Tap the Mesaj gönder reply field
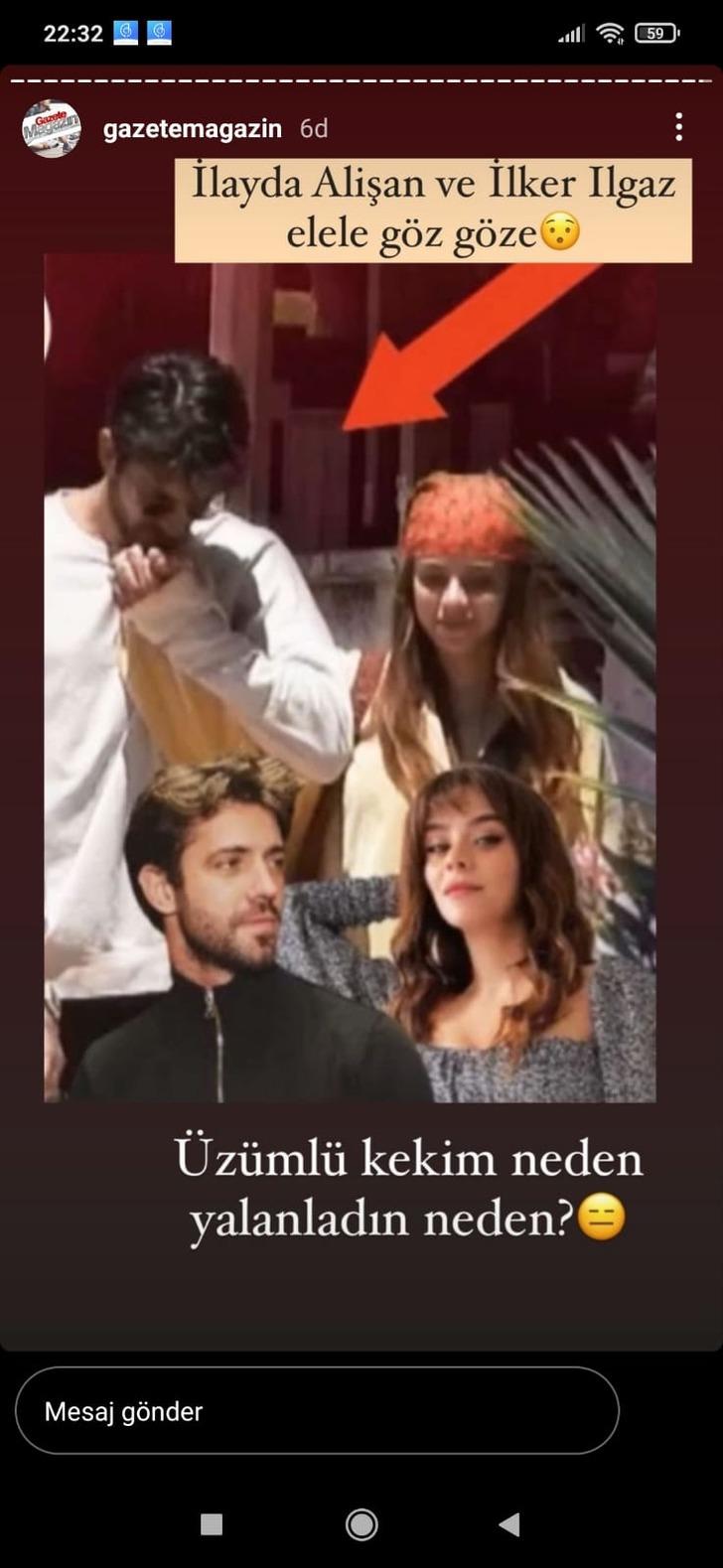723x1568 pixels. coord(318,1411)
